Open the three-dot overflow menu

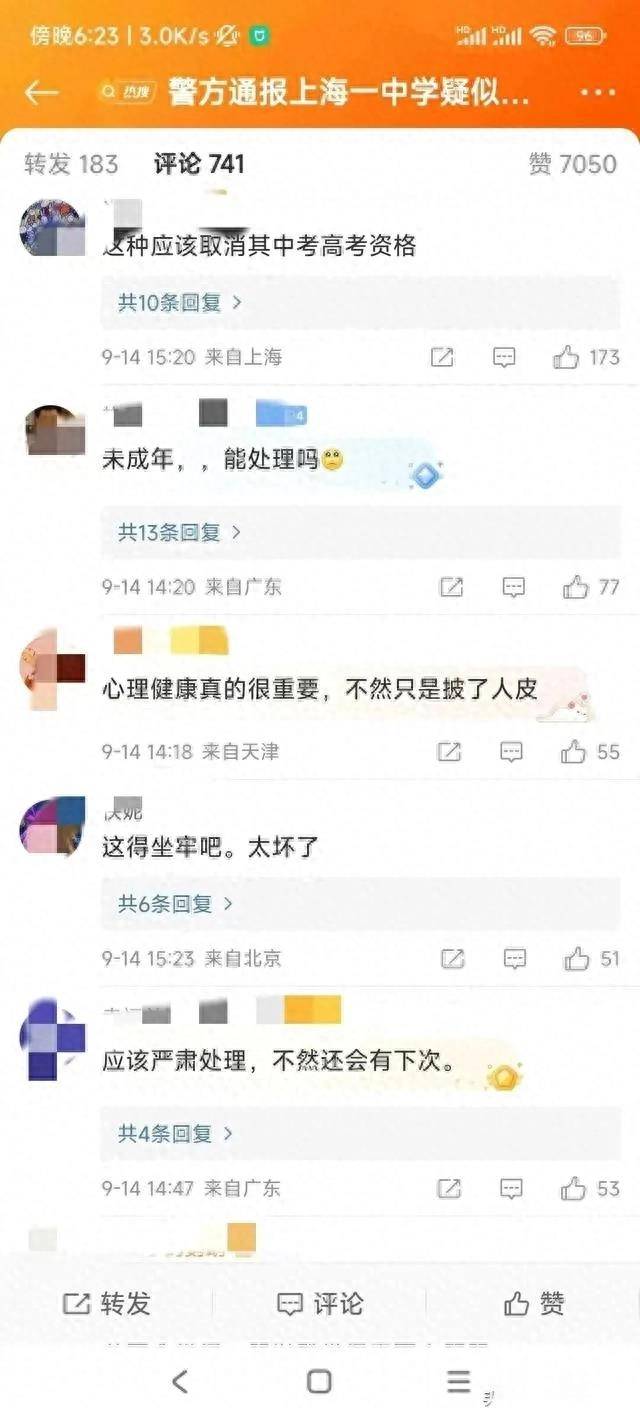coord(597,93)
